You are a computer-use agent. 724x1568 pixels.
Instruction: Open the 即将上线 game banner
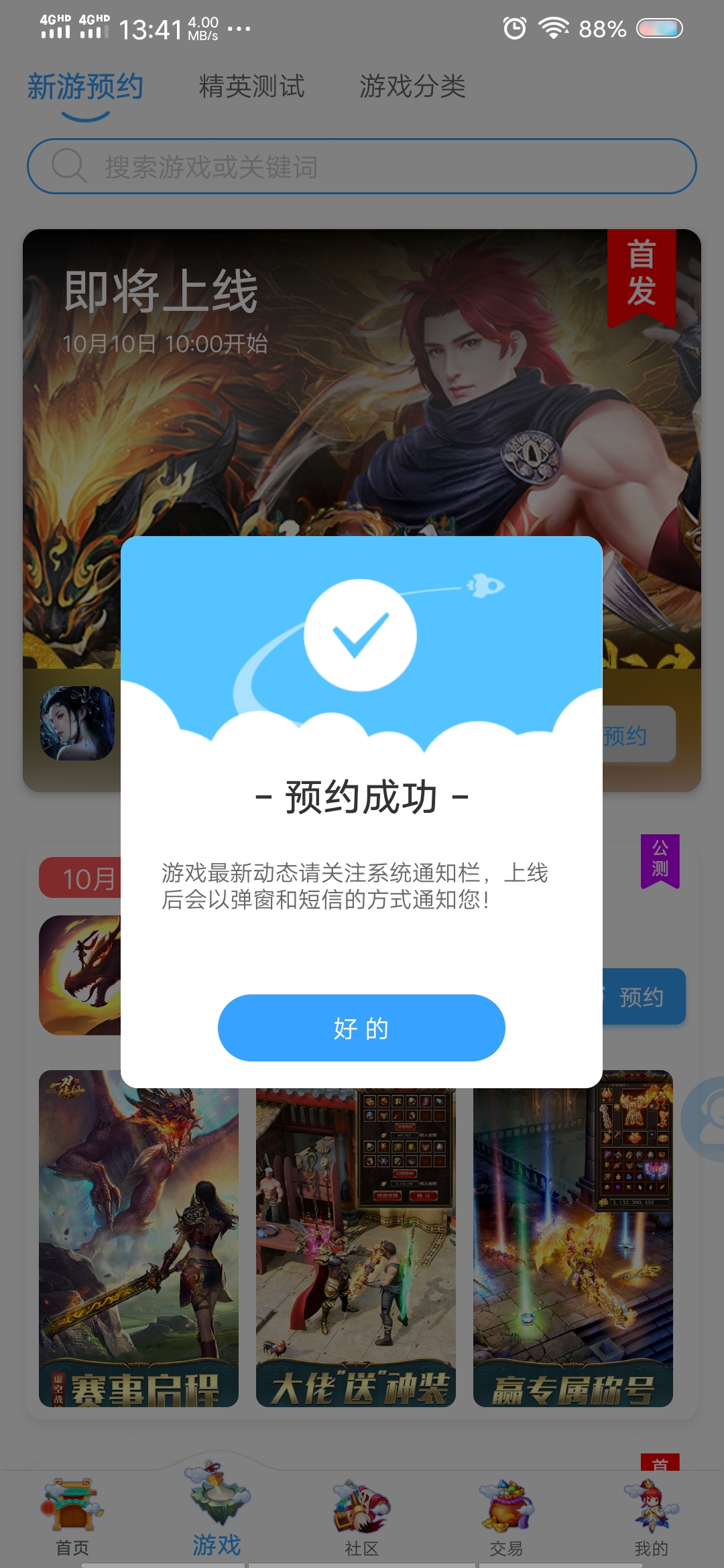coord(362,402)
